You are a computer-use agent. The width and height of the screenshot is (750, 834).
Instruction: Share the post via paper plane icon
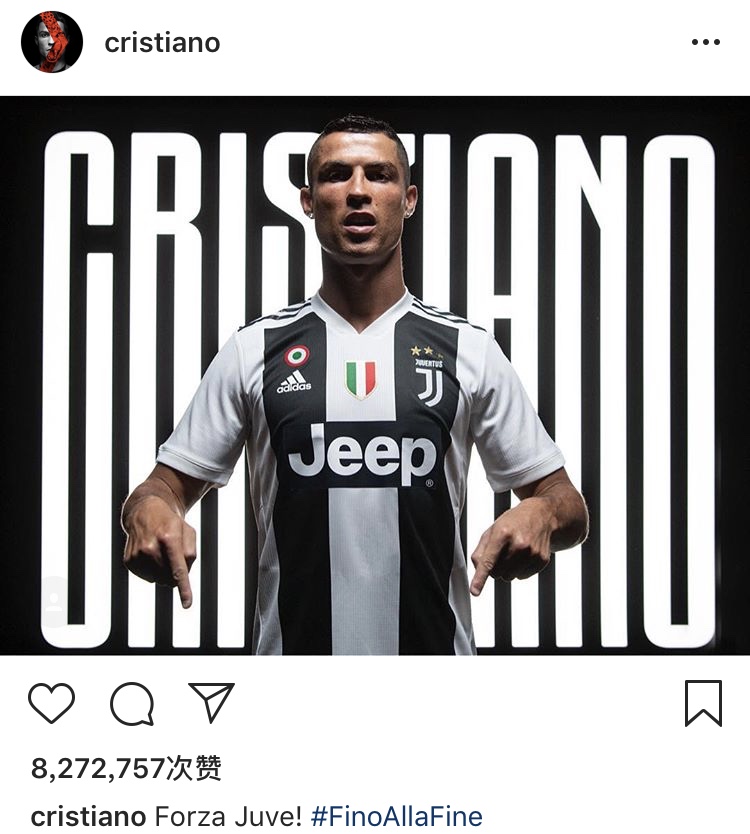(x=211, y=702)
